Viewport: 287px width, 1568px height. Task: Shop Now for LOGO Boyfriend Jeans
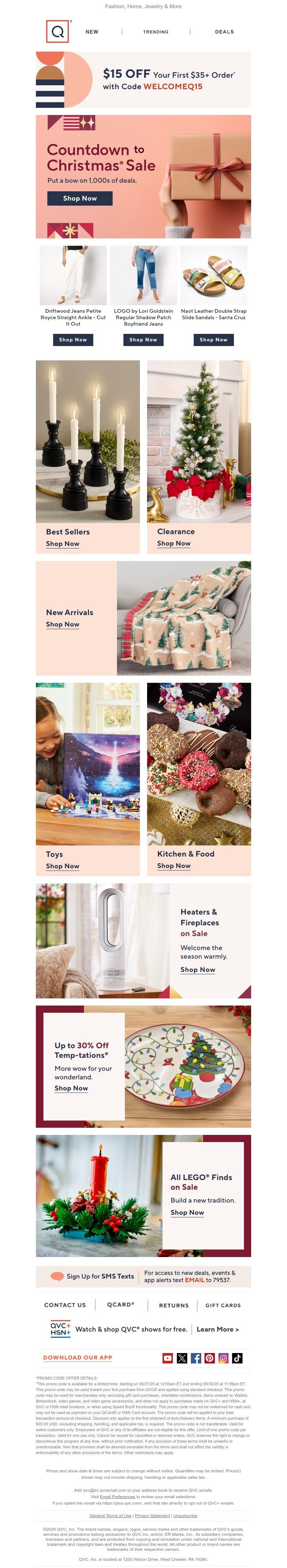click(x=143, y=340)
